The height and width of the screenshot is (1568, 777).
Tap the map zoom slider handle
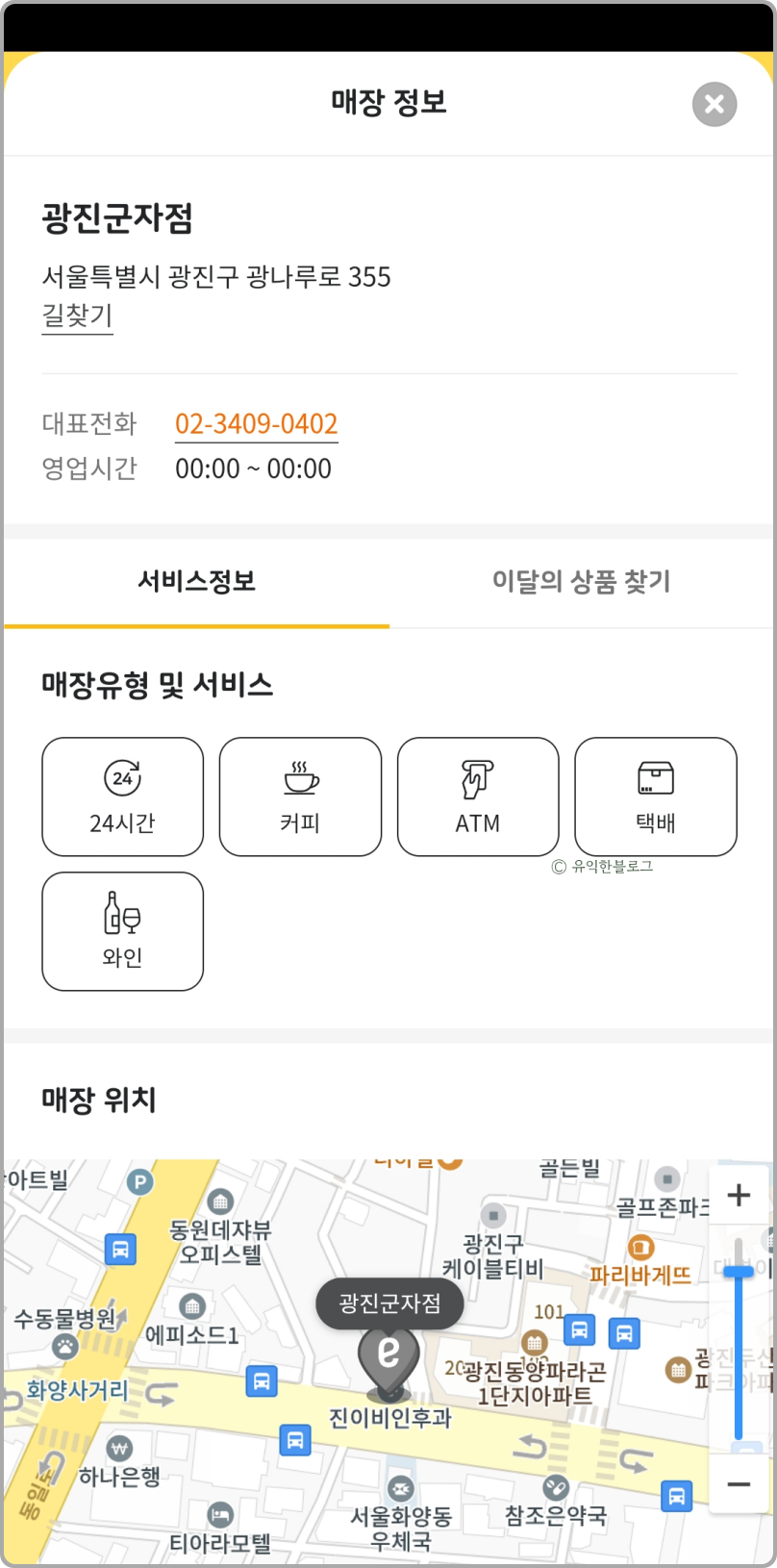coord(739,1272)
